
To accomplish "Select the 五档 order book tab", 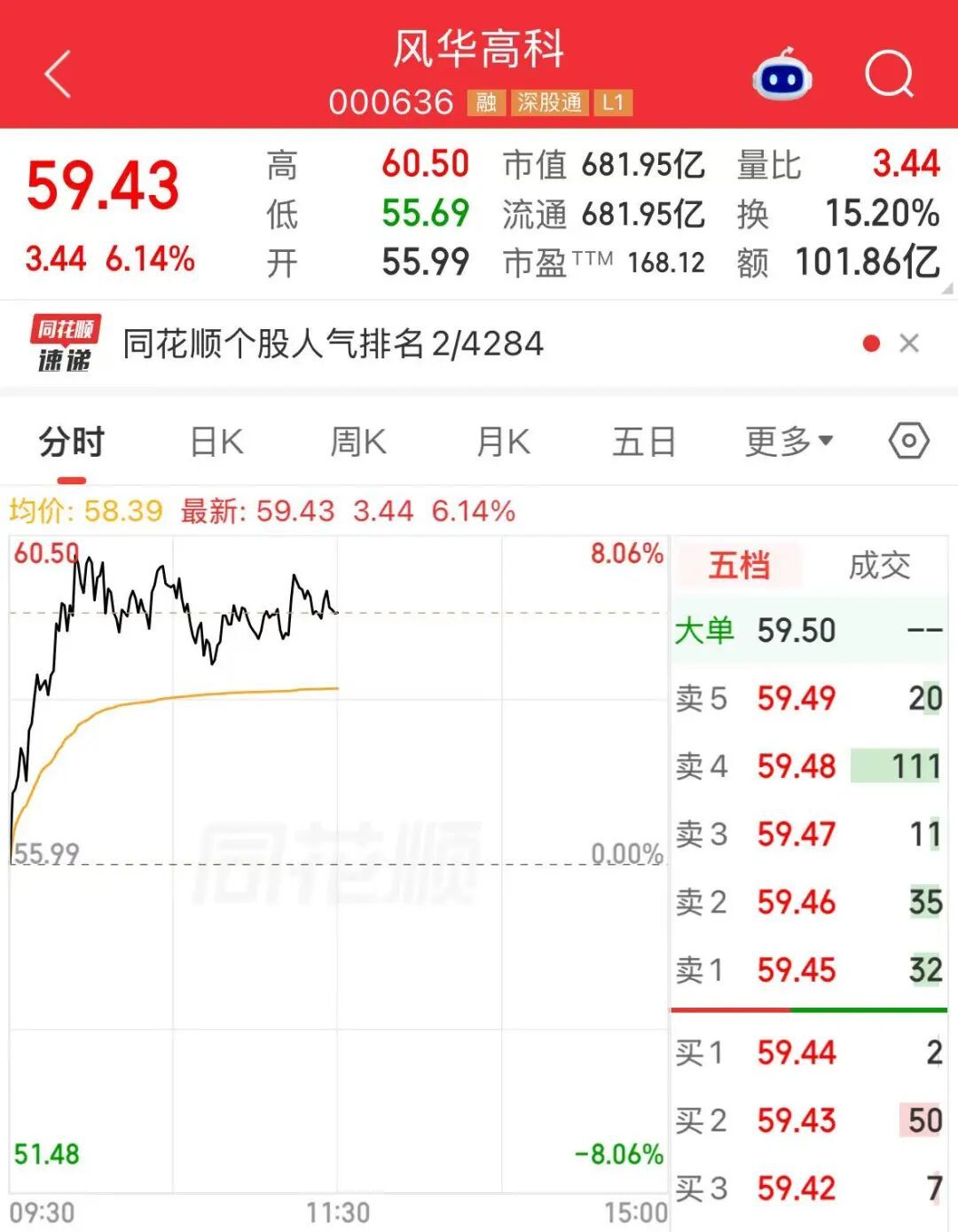I will [739, 565].
